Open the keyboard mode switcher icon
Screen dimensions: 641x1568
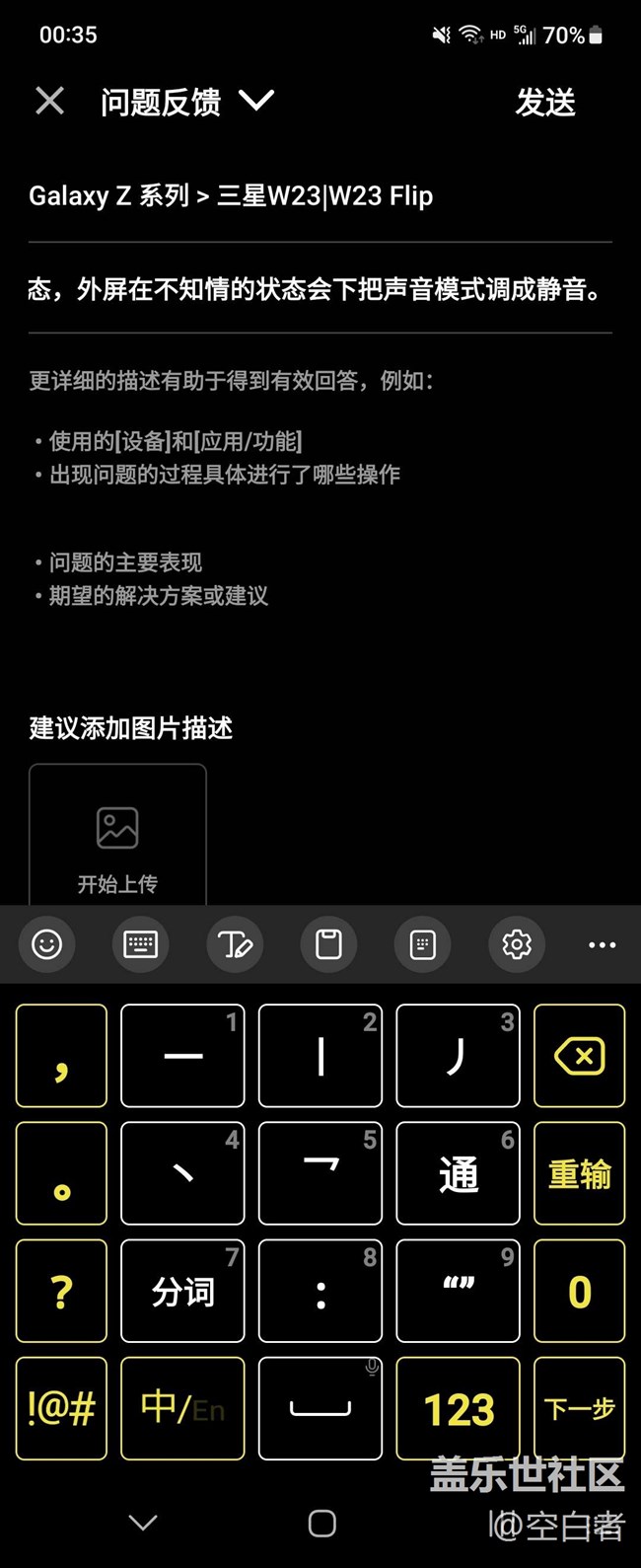[140, 945]
